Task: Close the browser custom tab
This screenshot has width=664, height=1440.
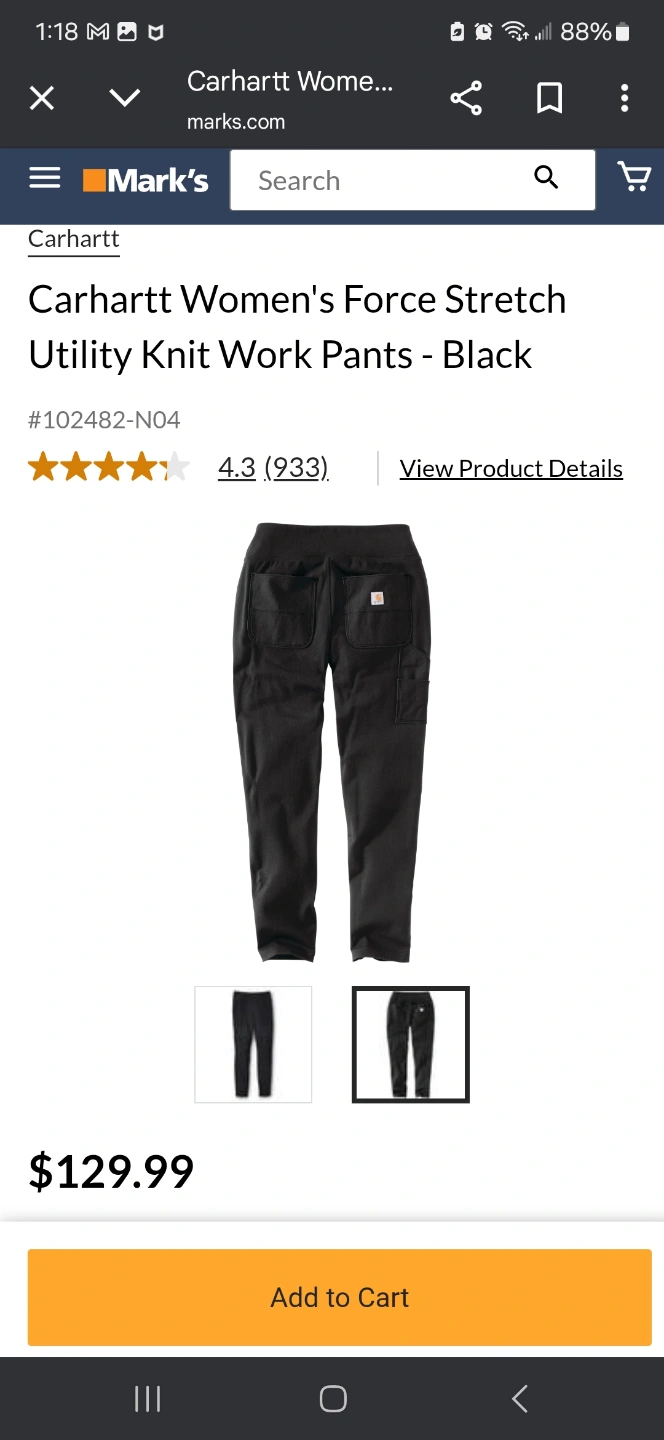Action: pyautogui.click(x=41, y=98)
